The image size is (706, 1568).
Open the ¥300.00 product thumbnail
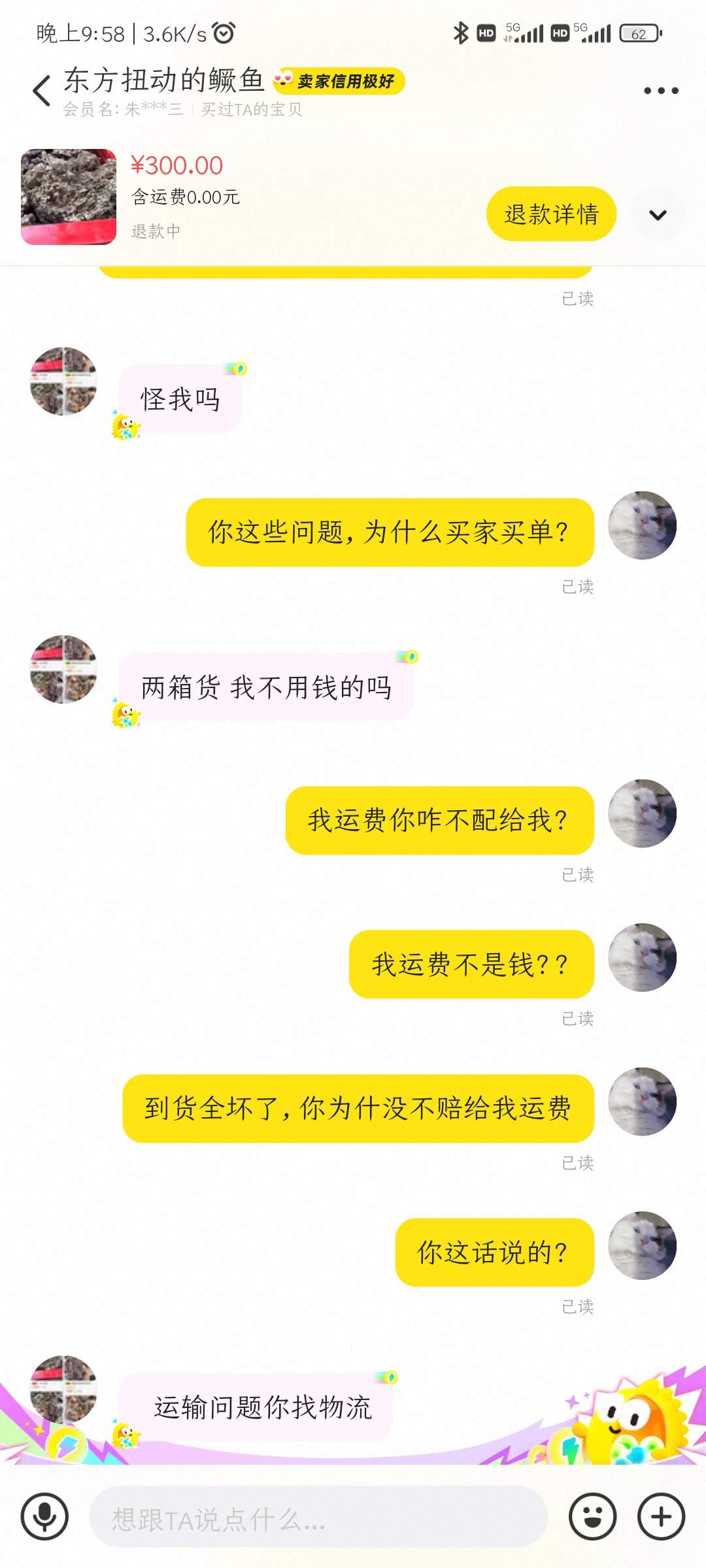pyautogui.click(x=69, y=197)
